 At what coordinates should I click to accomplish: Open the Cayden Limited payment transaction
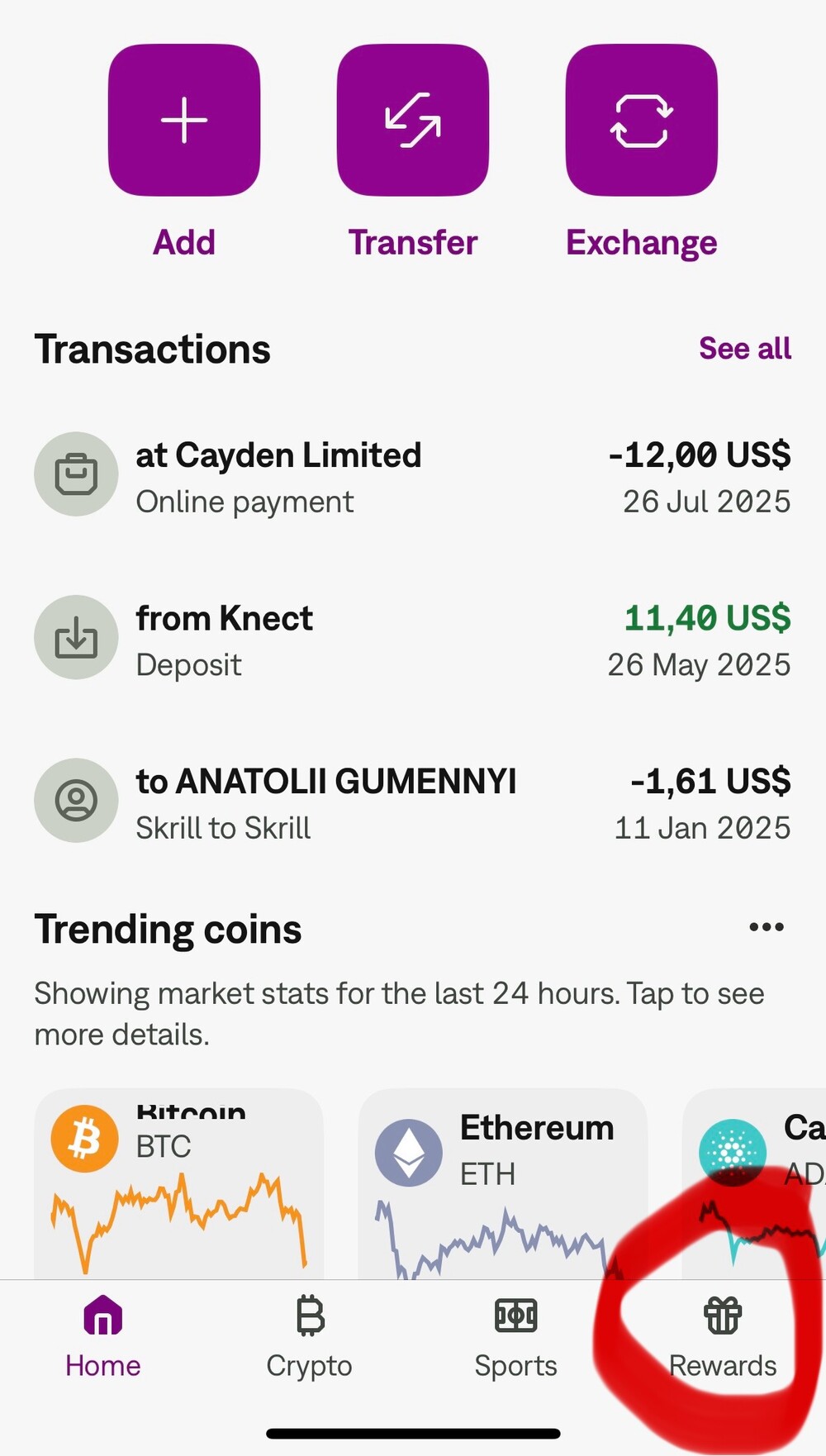point(413,477)
